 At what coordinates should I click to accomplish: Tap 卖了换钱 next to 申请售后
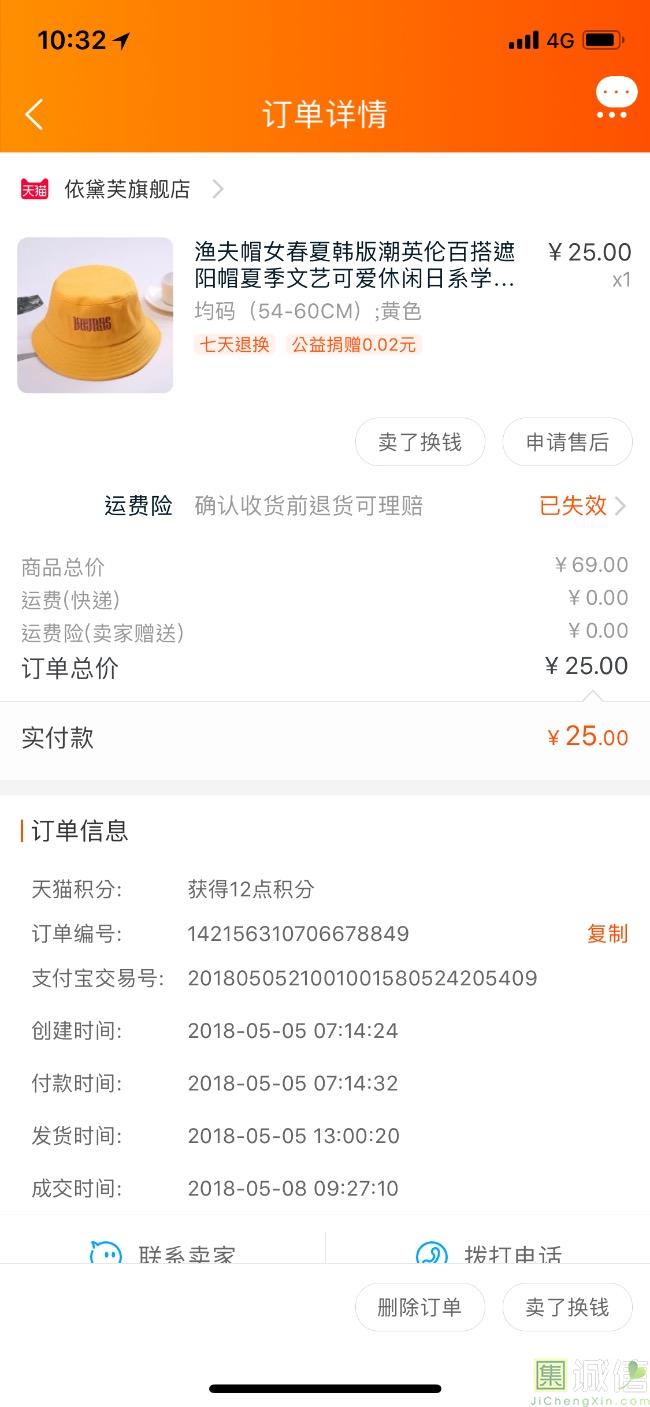point(420,442)
